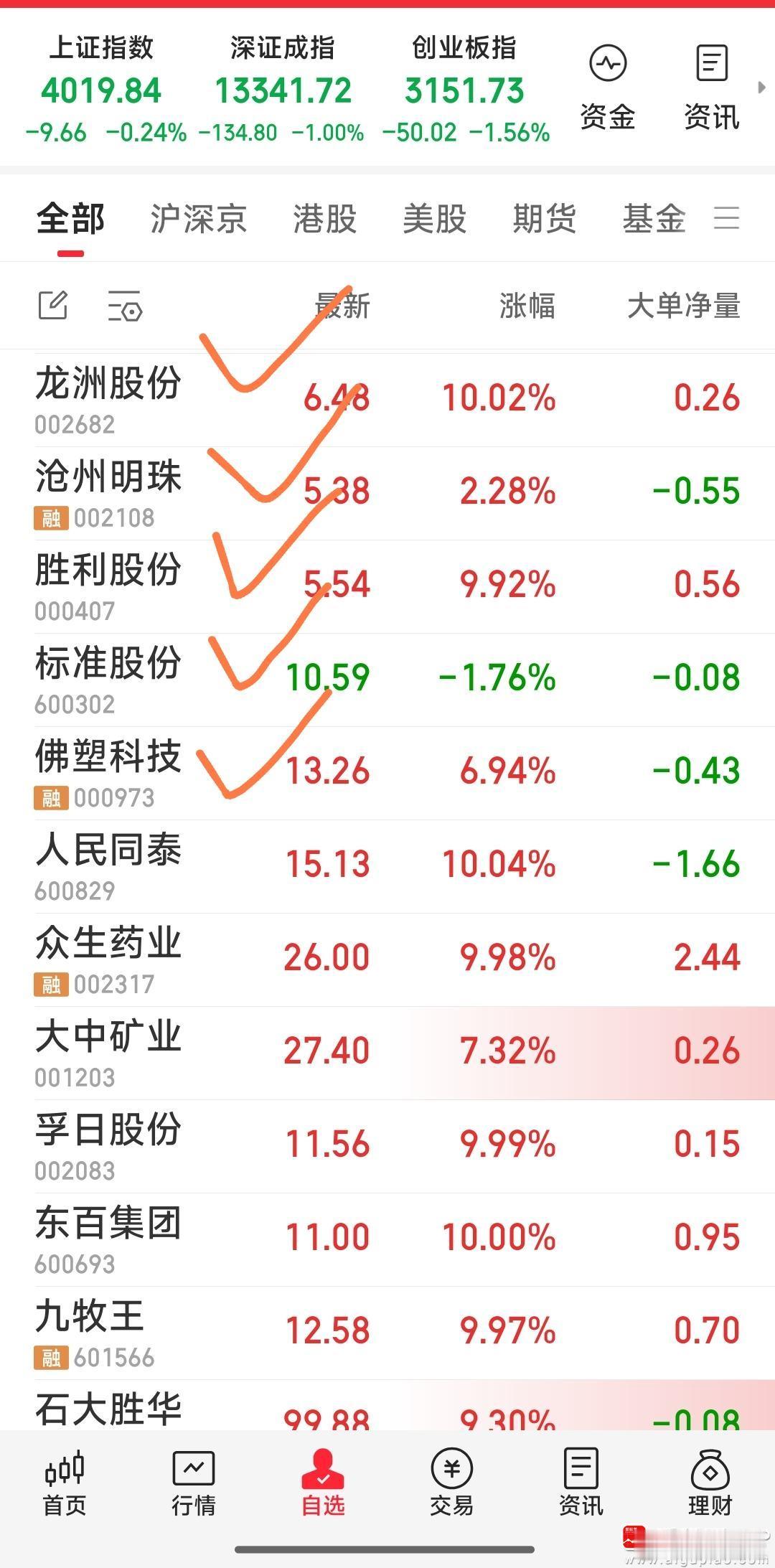Tap the 自选 watchlist icon
Screen dimensions: 775x1568
tap(324, 1482)
